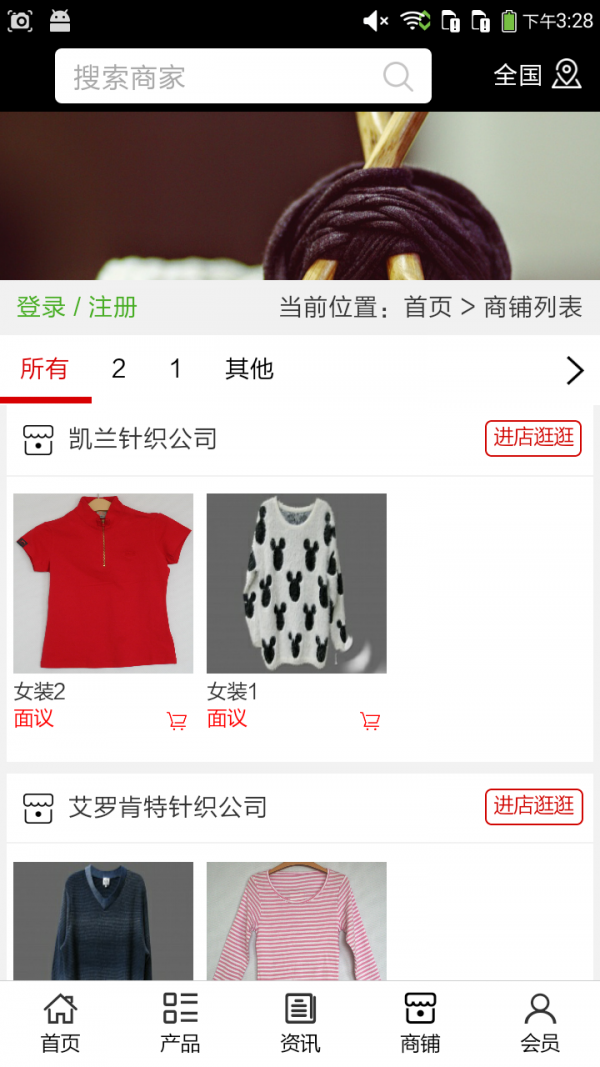Screen dimensions: 600x1067
Task: Choose region via 全国 location button
Action: (x=537, y=75)
